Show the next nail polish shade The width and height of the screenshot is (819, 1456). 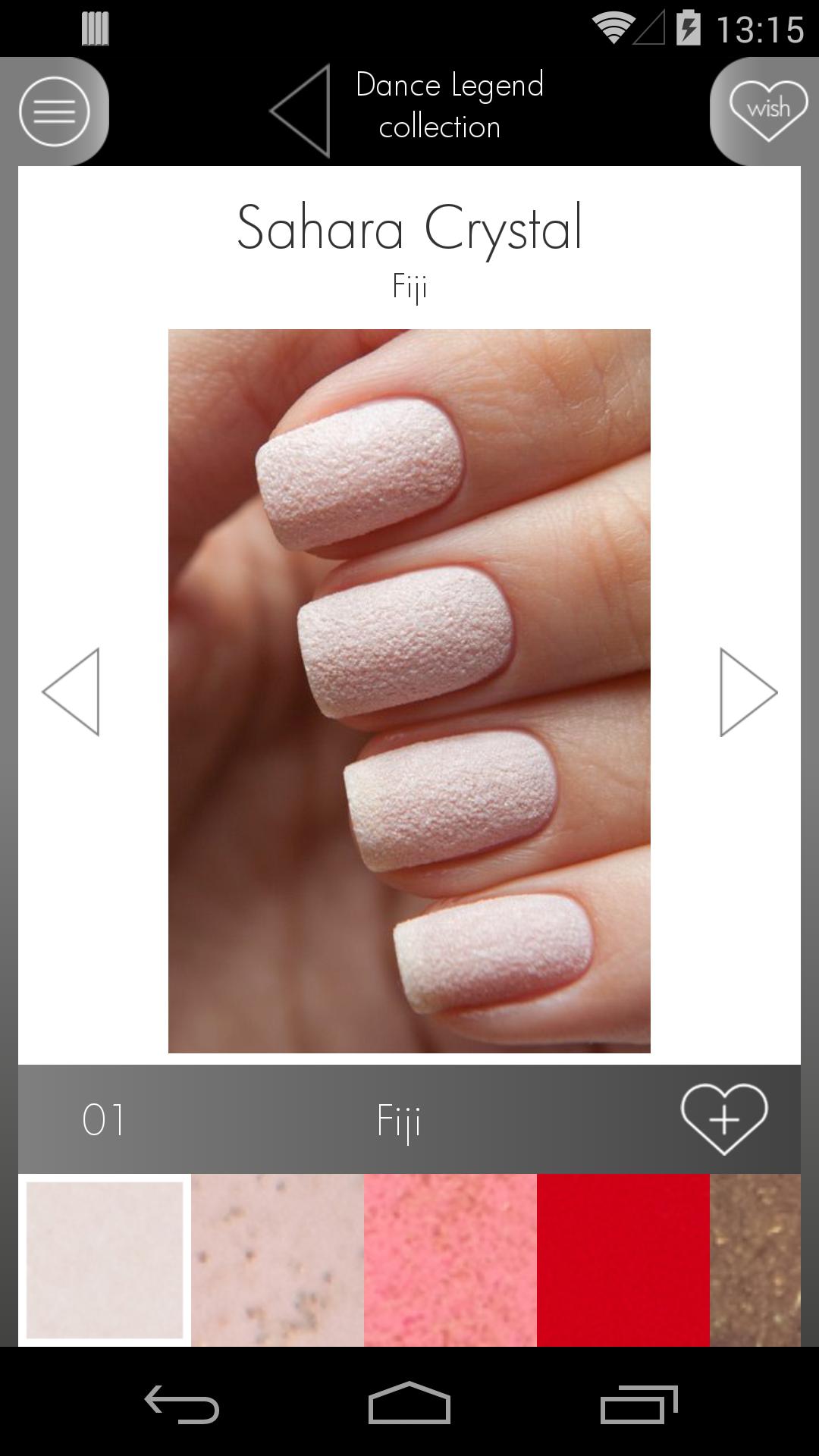pyautogui.click(x=748, y=692)
